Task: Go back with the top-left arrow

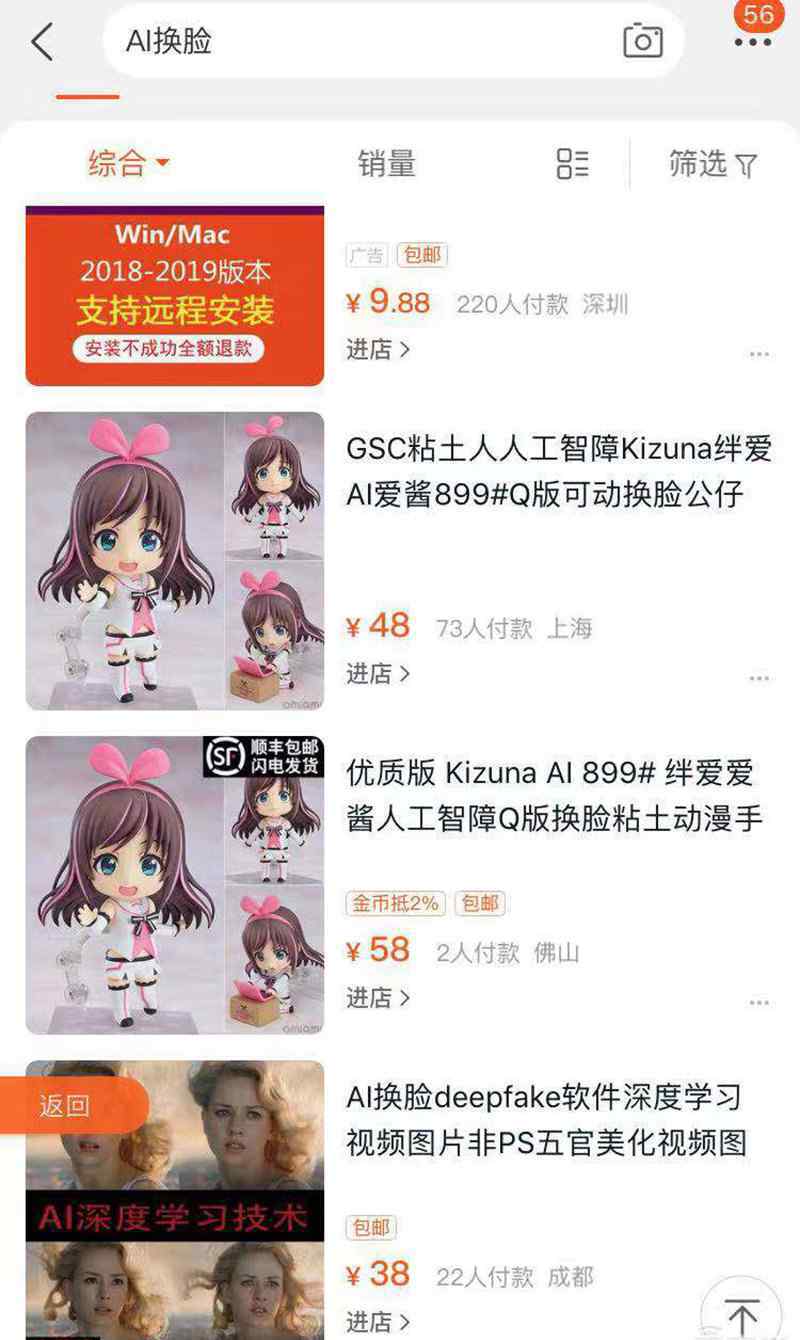Action: 42,42
